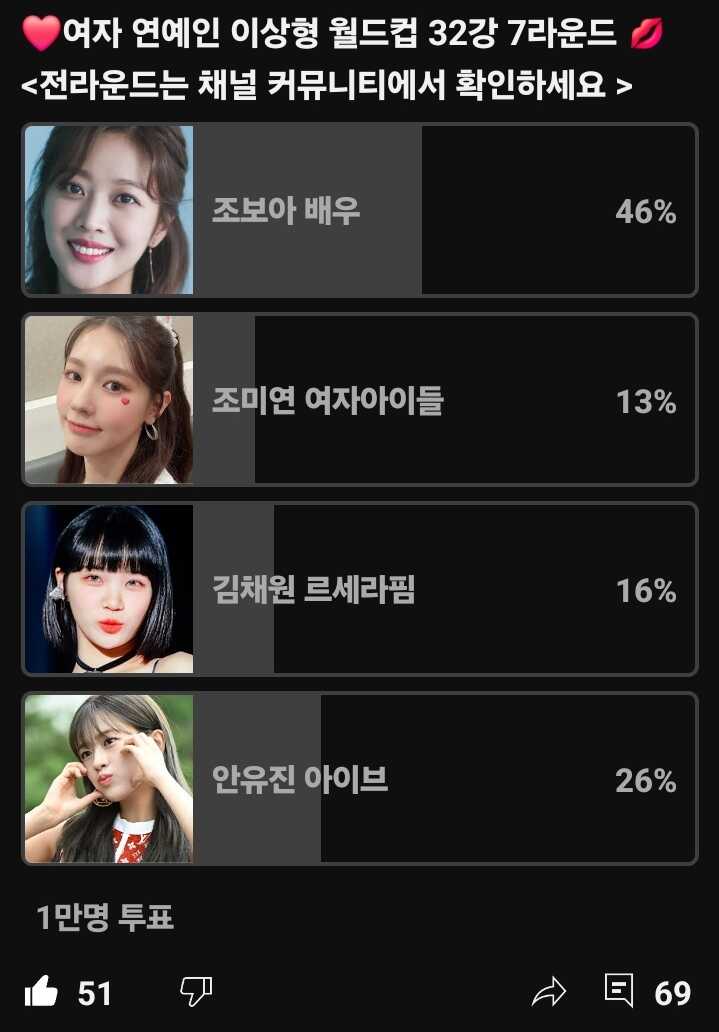Vote for 조보아 배우 option
The height and width of the screenshot is (1032, 719).
(x=360, y=211)
